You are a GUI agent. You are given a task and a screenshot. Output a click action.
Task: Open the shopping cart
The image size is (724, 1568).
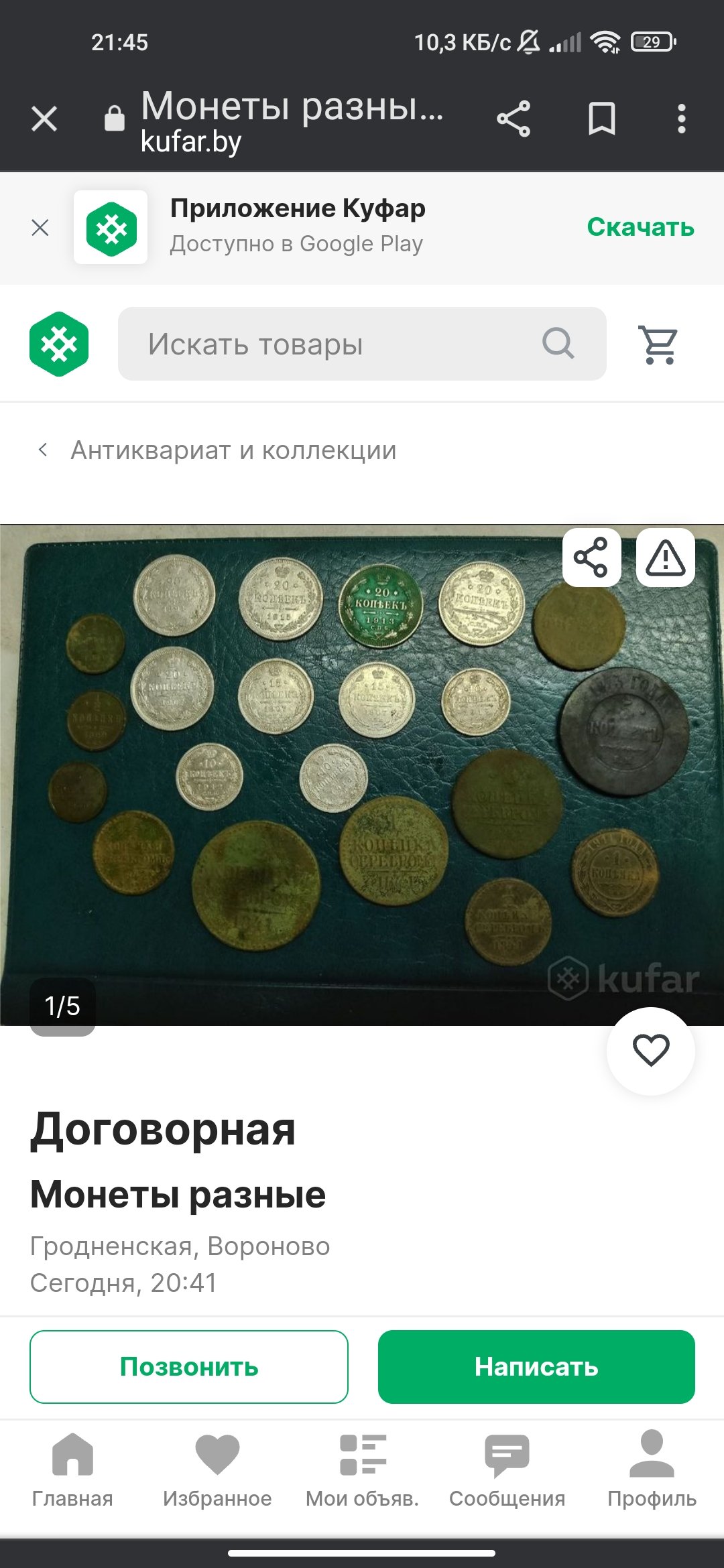click(659, 344)
